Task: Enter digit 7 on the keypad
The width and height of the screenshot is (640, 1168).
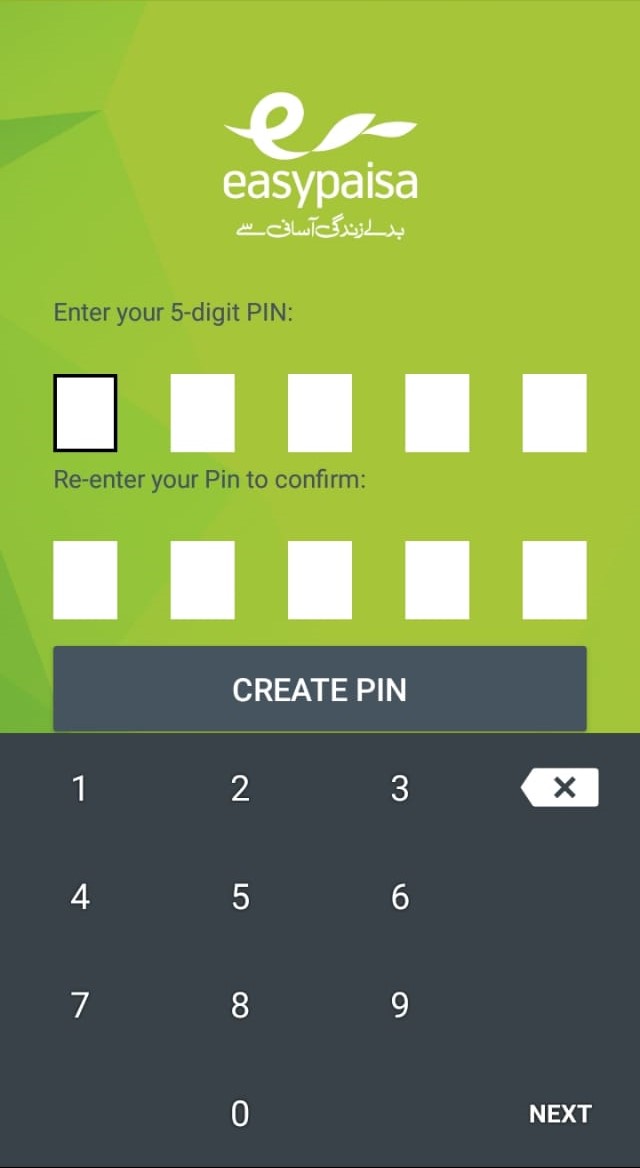Action: (x=80, y=1005)
